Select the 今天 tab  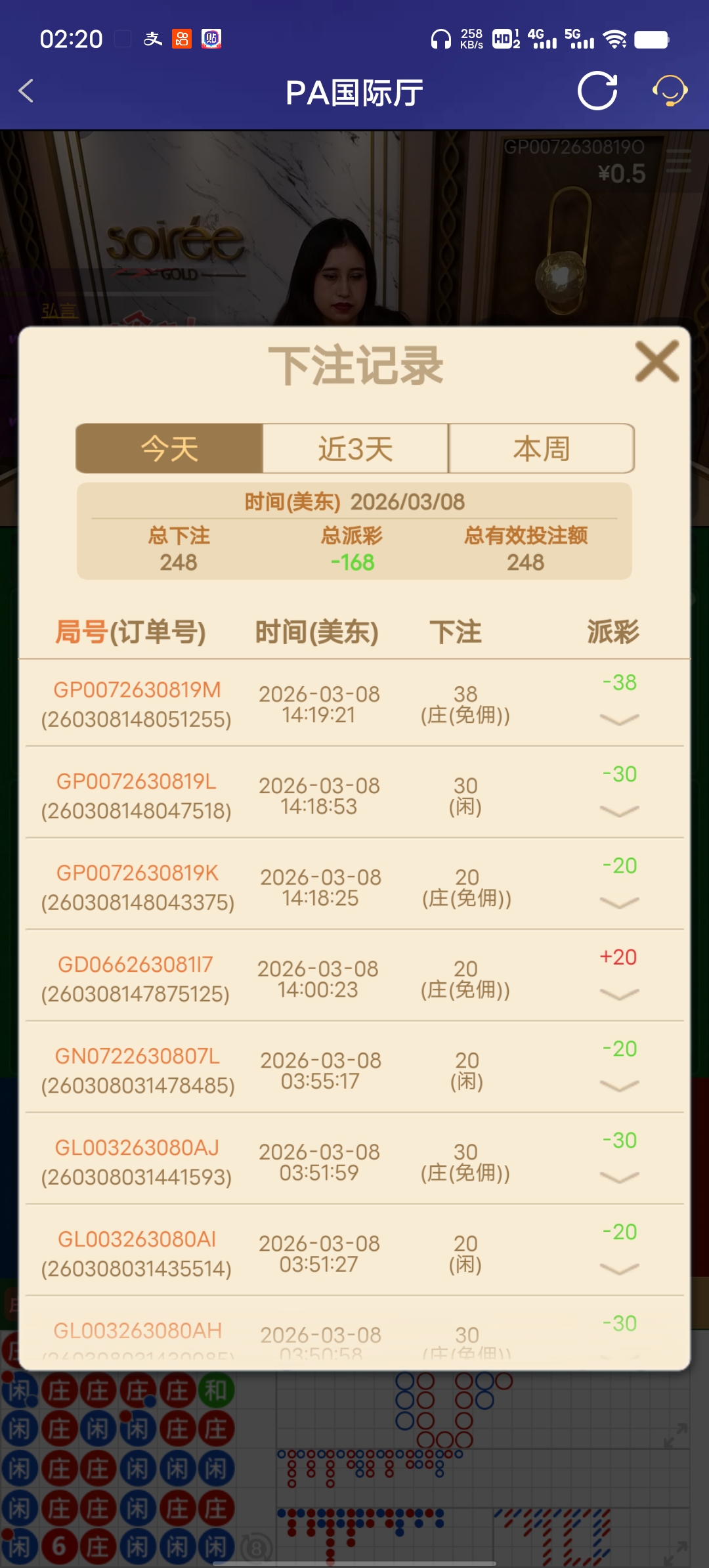pyautogui.click(x=169, y=448)
